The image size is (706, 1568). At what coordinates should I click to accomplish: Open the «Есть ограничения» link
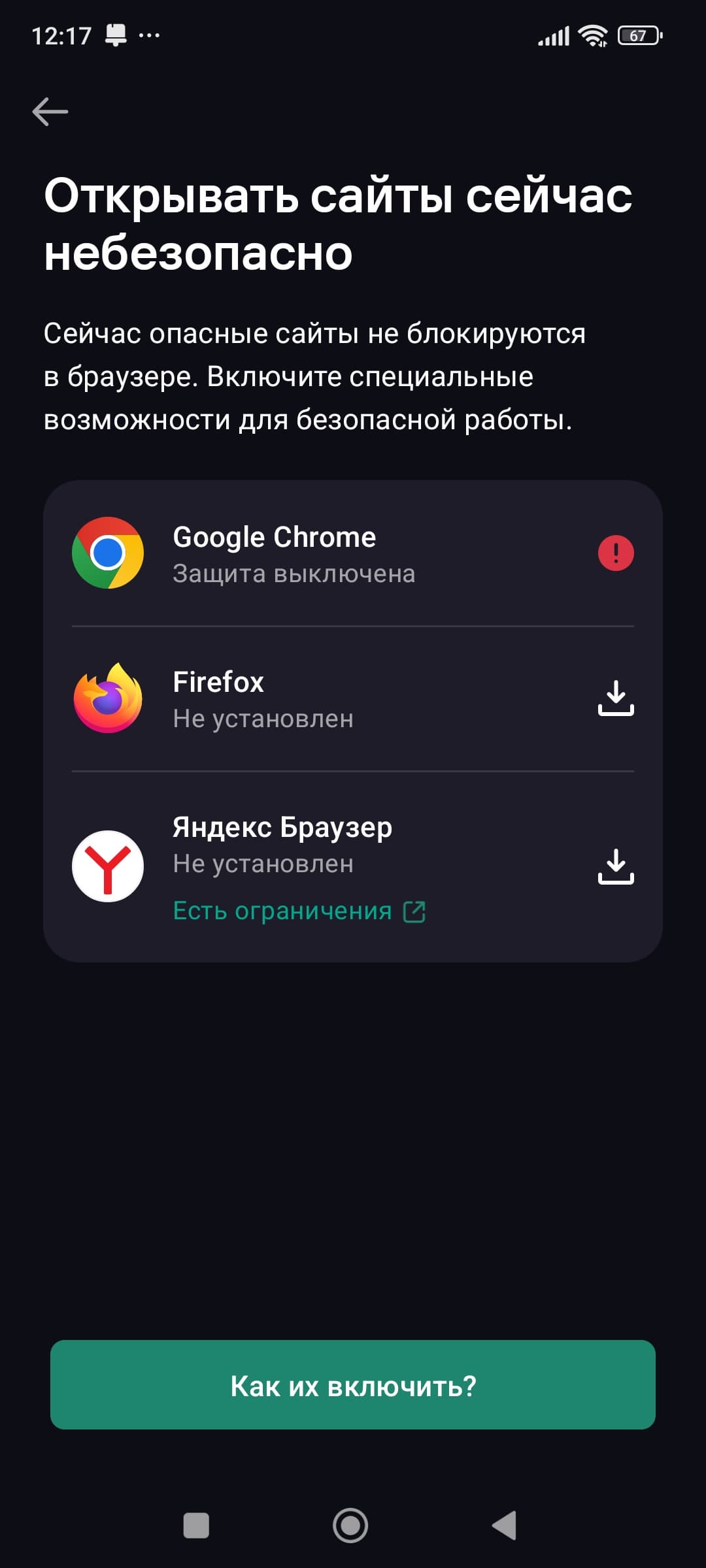(299, 911)
